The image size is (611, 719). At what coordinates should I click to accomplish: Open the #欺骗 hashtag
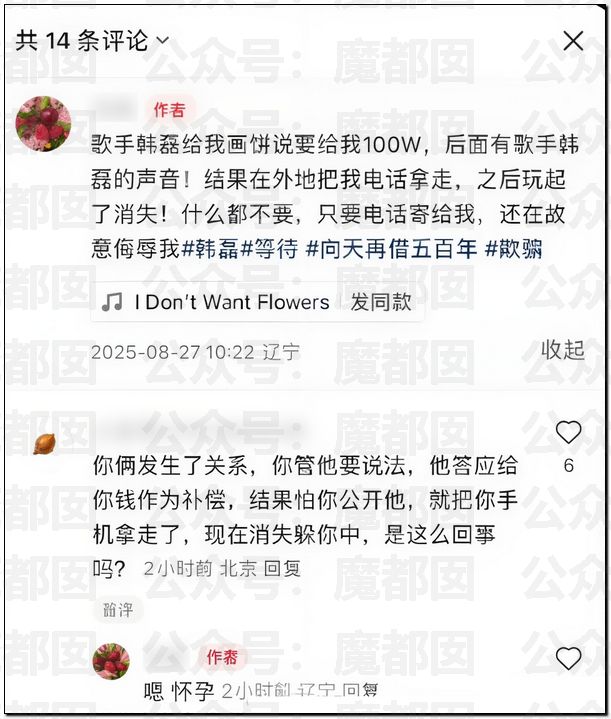click(514, 249)
